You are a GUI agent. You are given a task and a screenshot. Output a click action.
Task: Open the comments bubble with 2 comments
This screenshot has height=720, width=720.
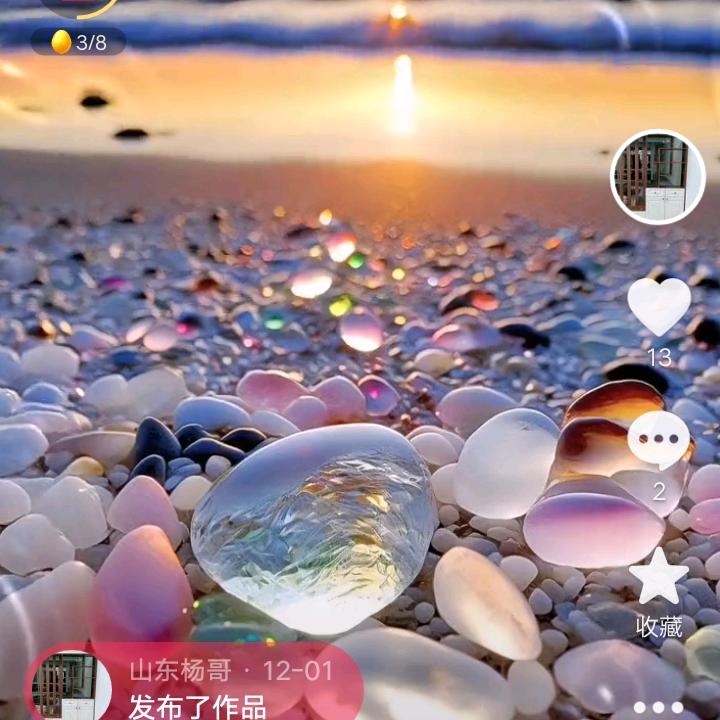tap(659, 440)
